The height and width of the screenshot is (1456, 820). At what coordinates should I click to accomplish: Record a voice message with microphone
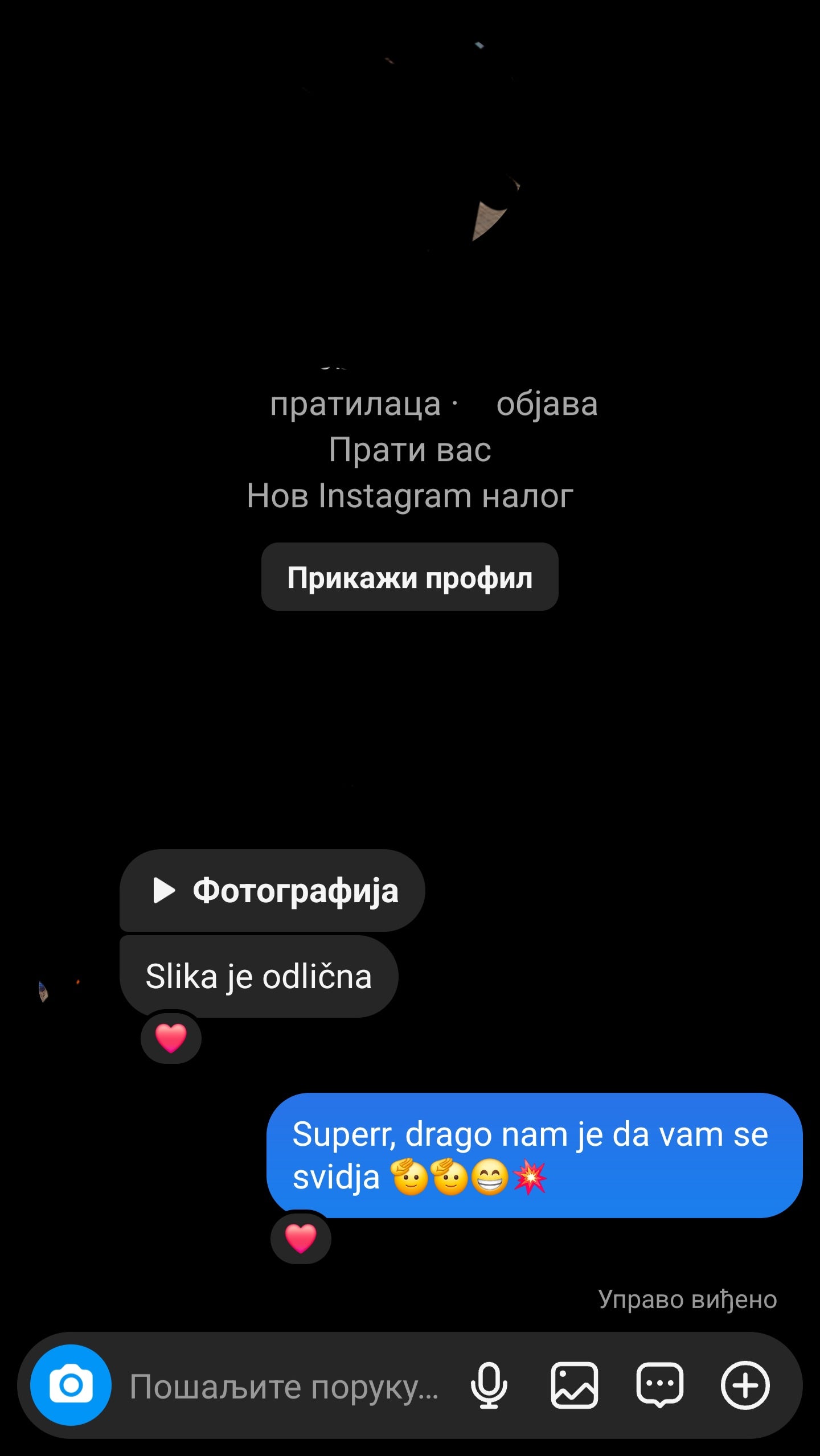point(489,1385)
